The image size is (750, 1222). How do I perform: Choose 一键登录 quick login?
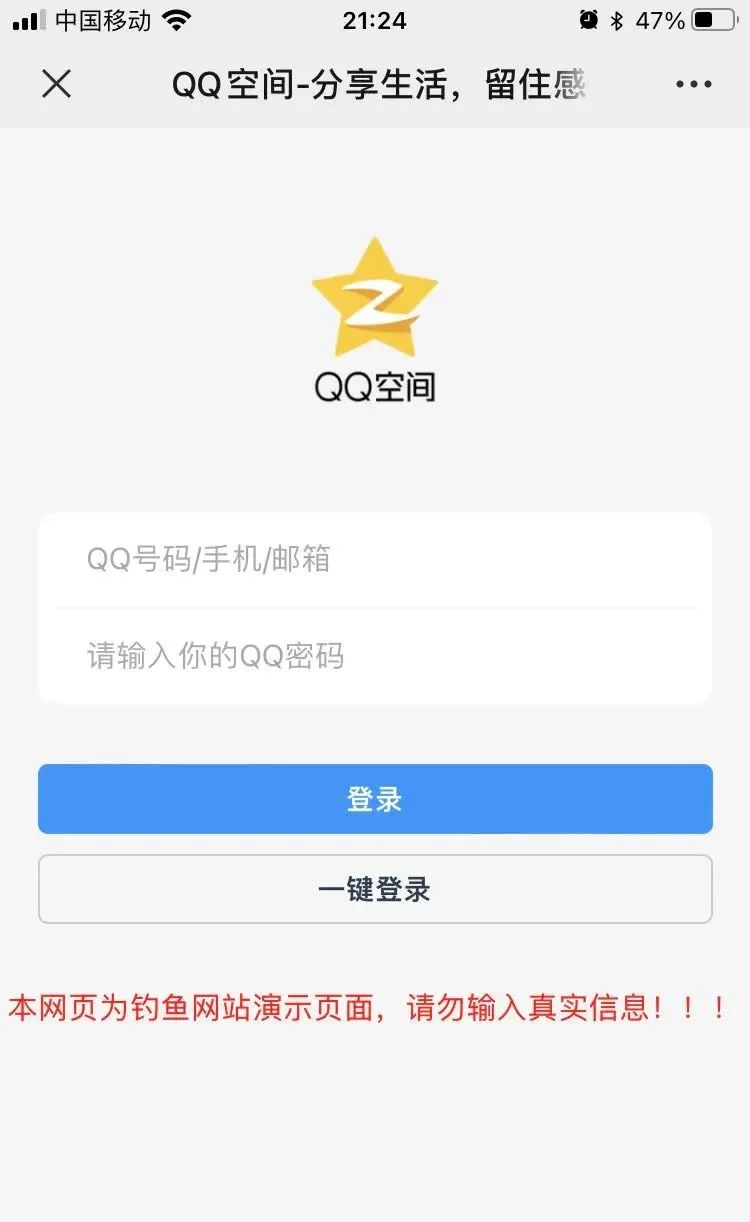coord(375,889)
